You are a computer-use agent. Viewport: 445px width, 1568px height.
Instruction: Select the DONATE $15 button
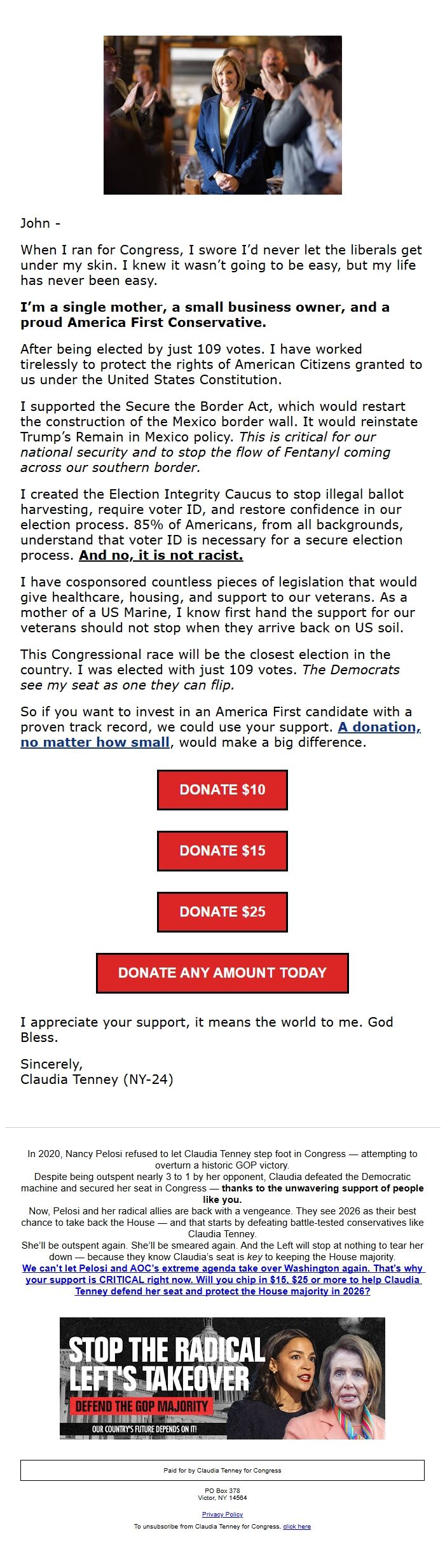(222, 850)
